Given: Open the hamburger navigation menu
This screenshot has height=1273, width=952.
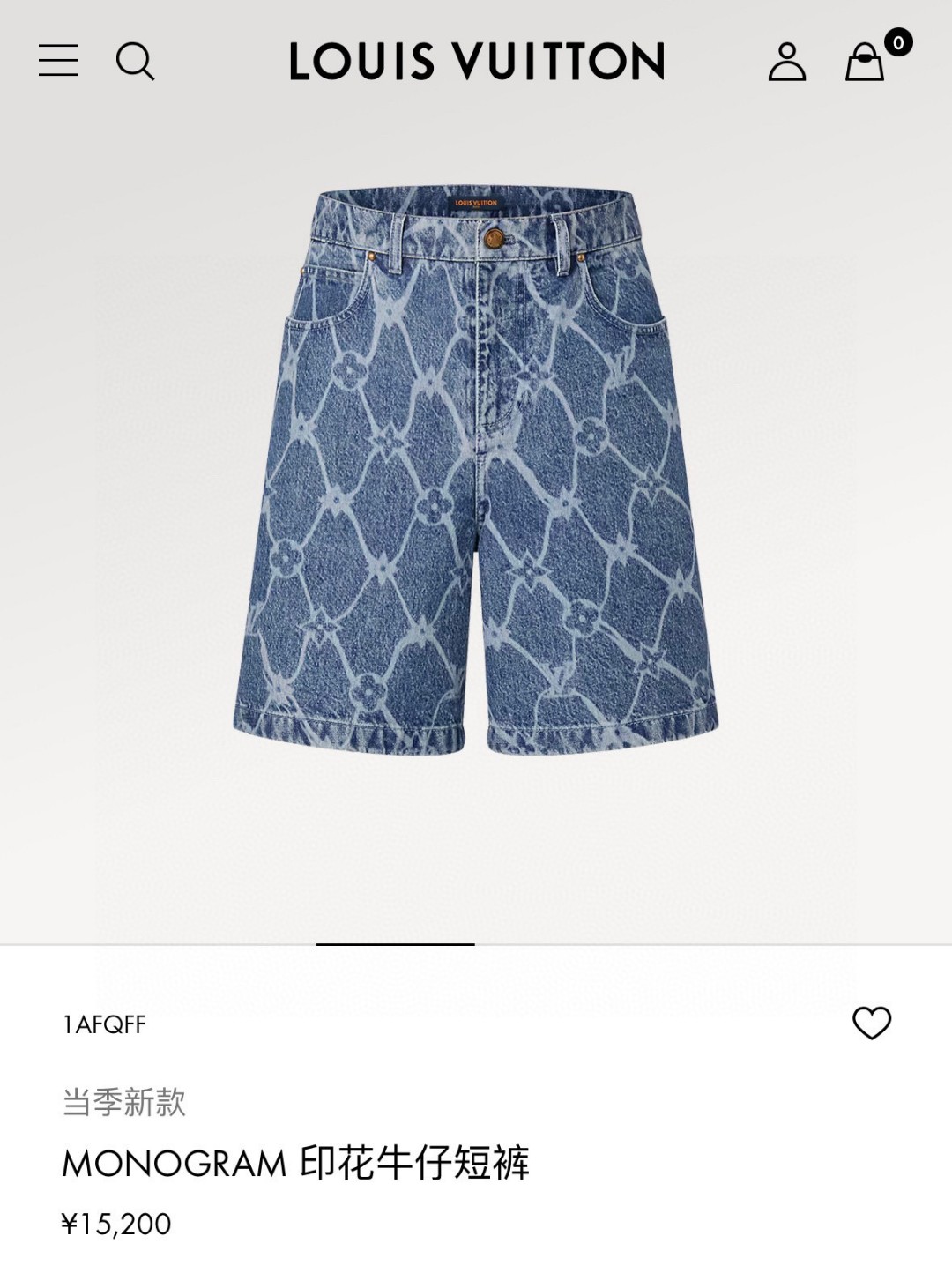Looking at the screenshot, I should [x=58, y=61].
